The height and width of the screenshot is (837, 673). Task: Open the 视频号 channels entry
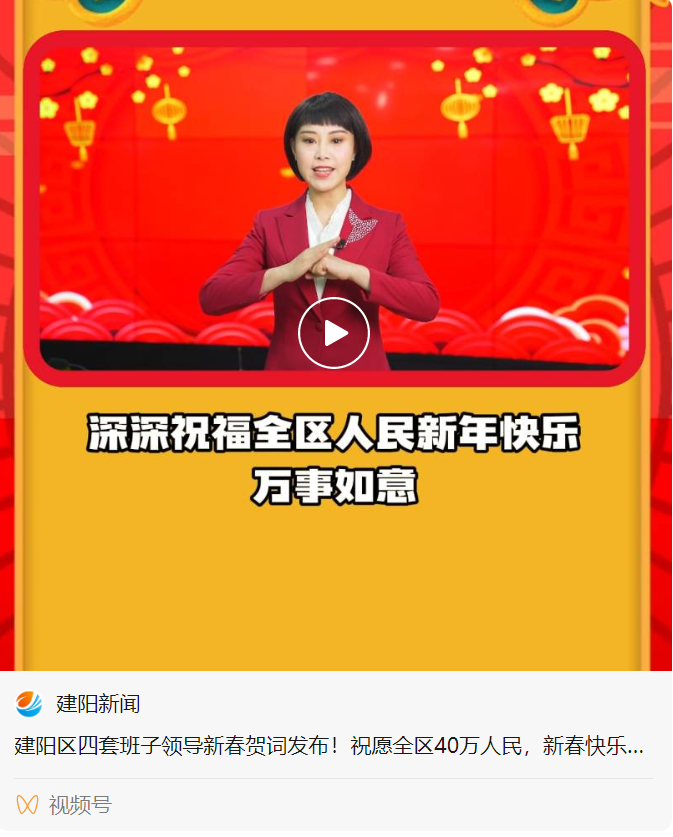(x=80, y=805)
